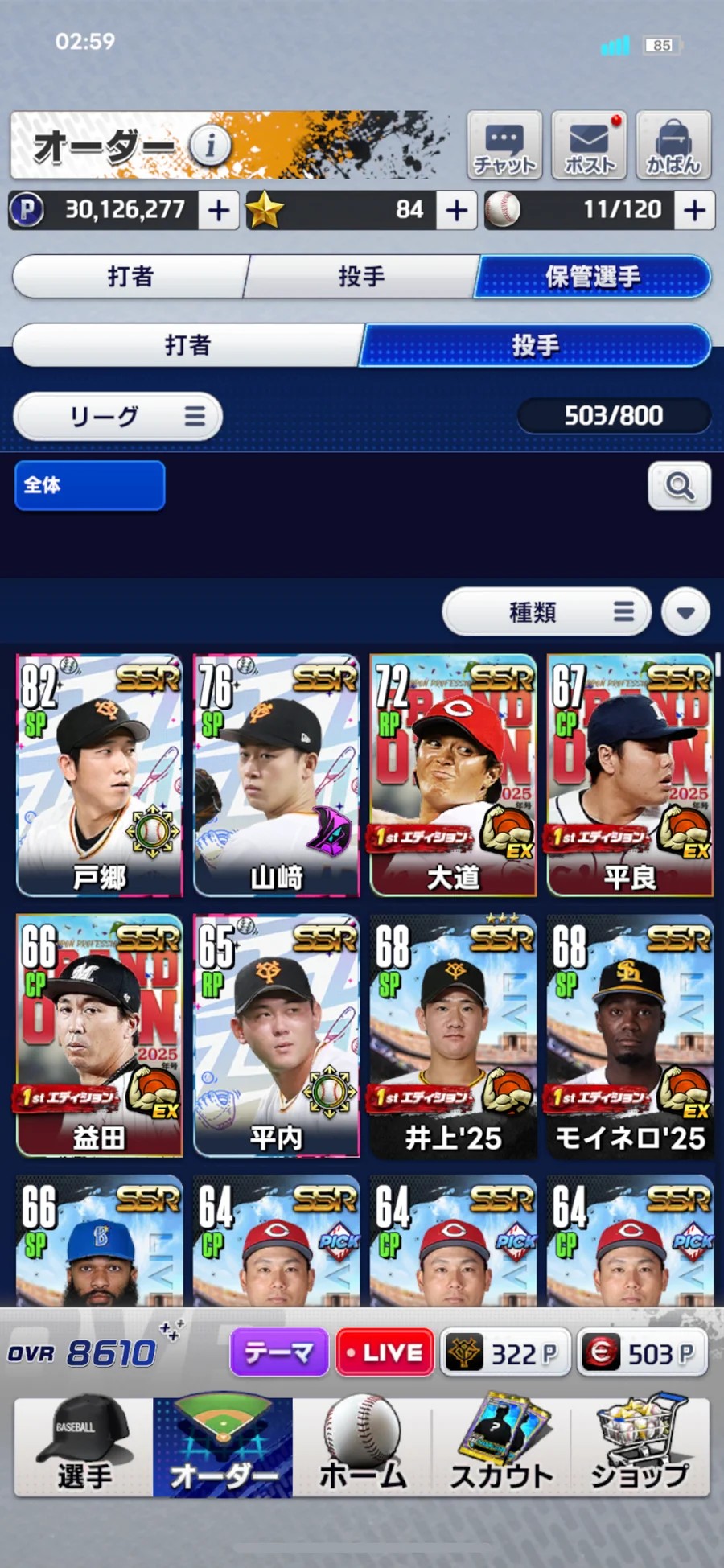Open the ポスト mailbox
This screenshot has width=724, height=1568.
[x=589, y=145]
